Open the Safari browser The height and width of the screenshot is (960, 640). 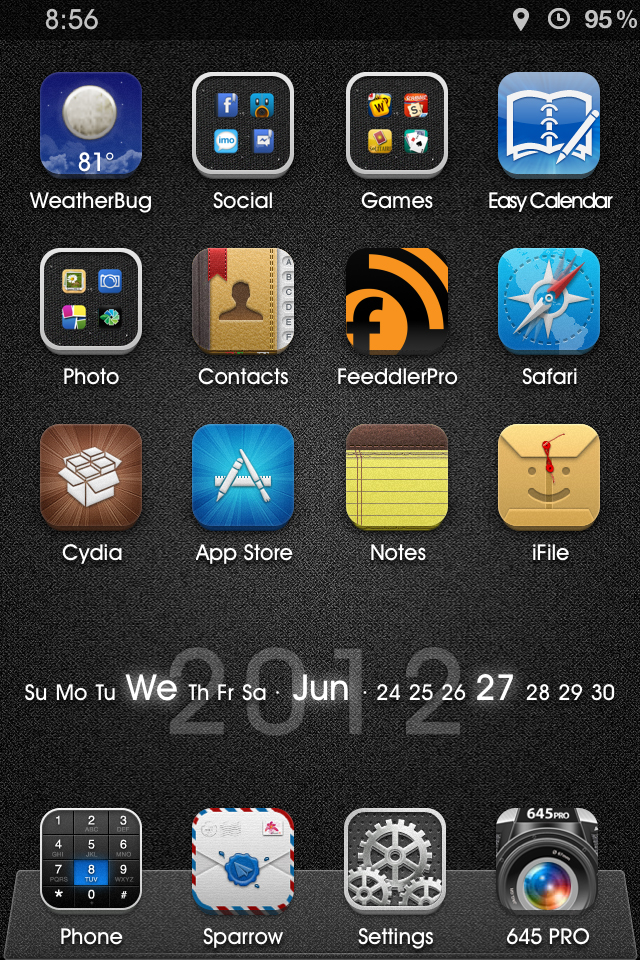(x=549, y=301)
